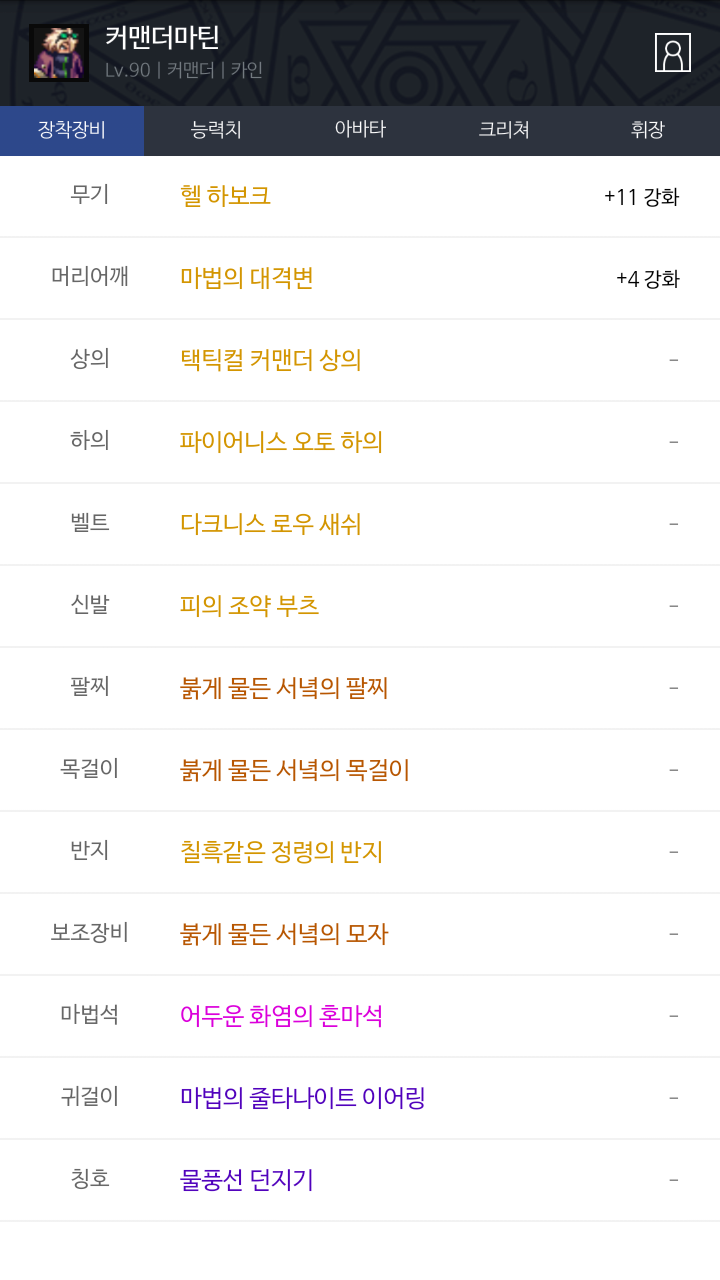This screenshot has width=720, height=1280.
Task: Select the 장착장비 tab
Action: point(72,130)
